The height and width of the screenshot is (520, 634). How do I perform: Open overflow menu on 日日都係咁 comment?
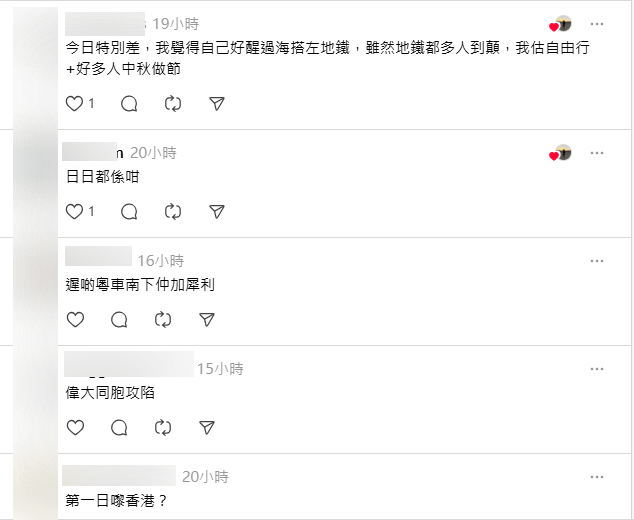pos(597,153)
